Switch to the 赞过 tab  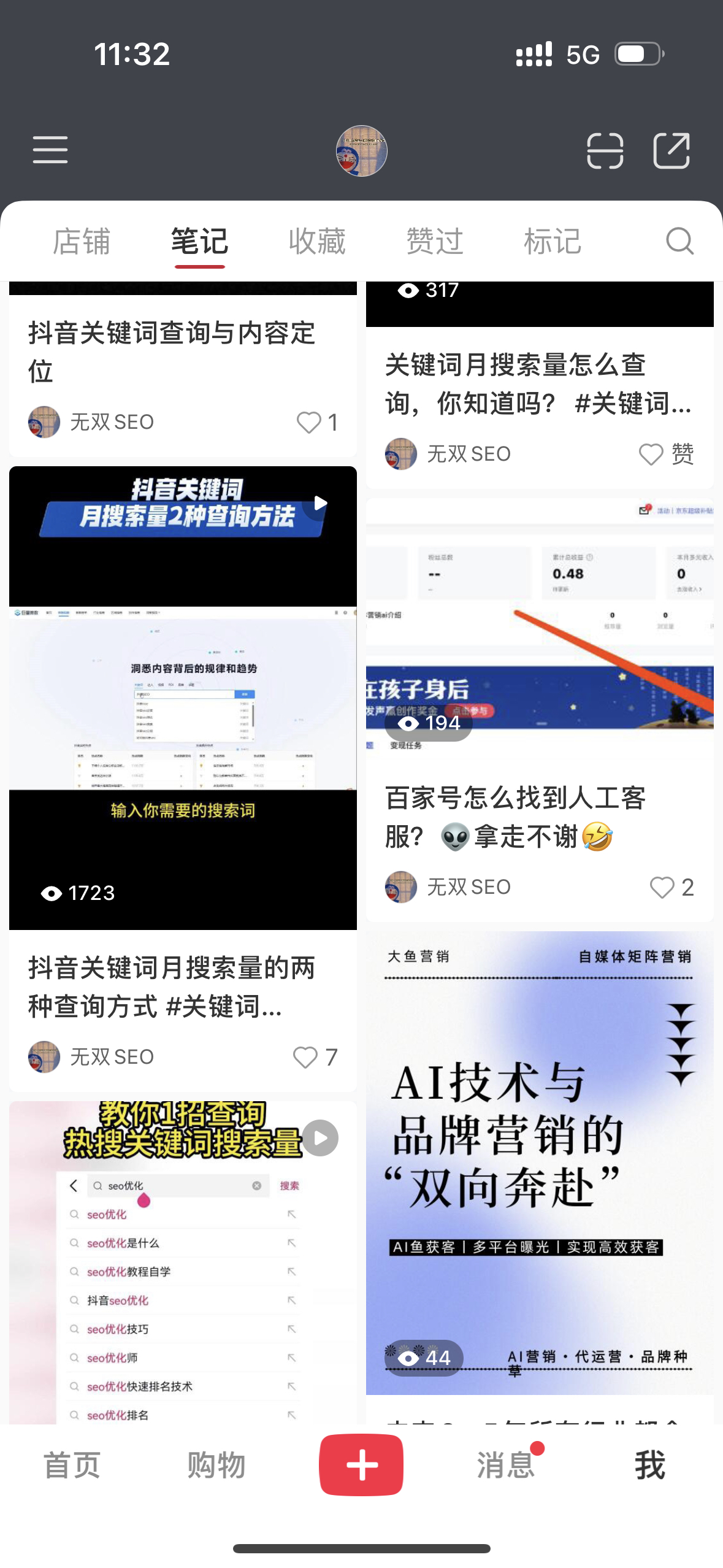point(435,241)
